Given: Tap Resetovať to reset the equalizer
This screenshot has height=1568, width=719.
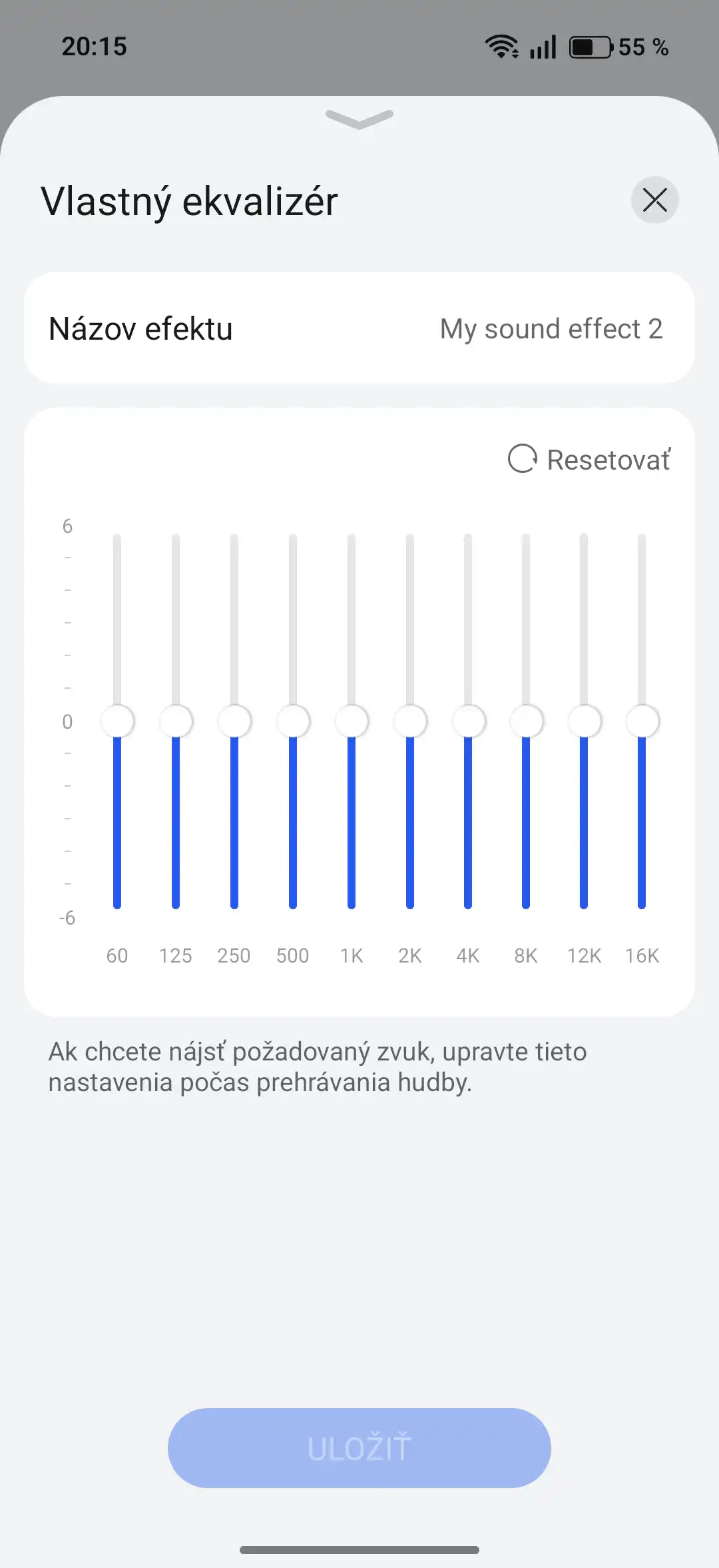Looking at the screenshot, I should click(x=590, y=460).
